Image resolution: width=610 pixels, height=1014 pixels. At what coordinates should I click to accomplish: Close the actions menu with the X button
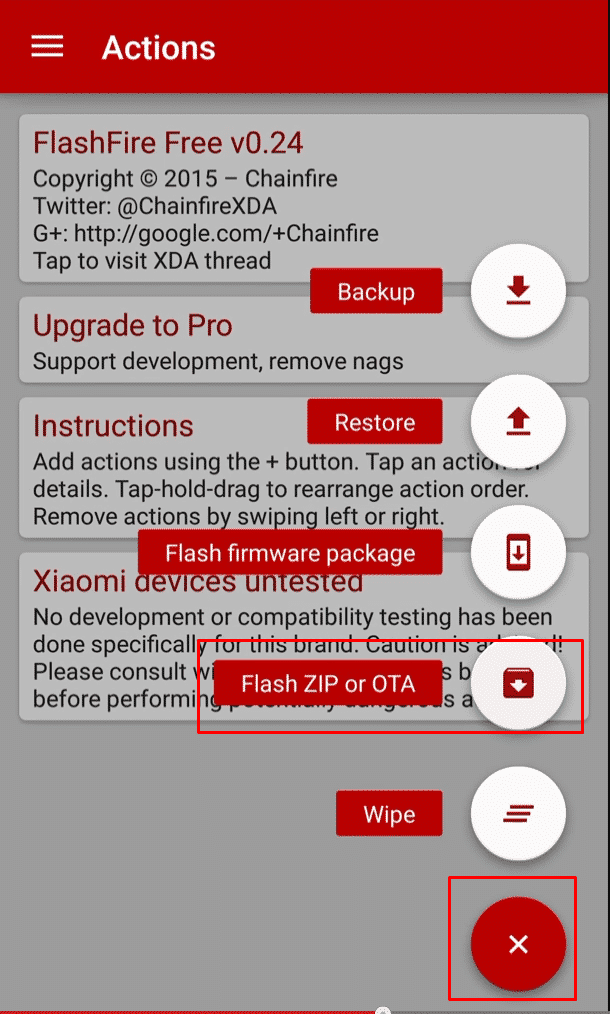(518, 944)
